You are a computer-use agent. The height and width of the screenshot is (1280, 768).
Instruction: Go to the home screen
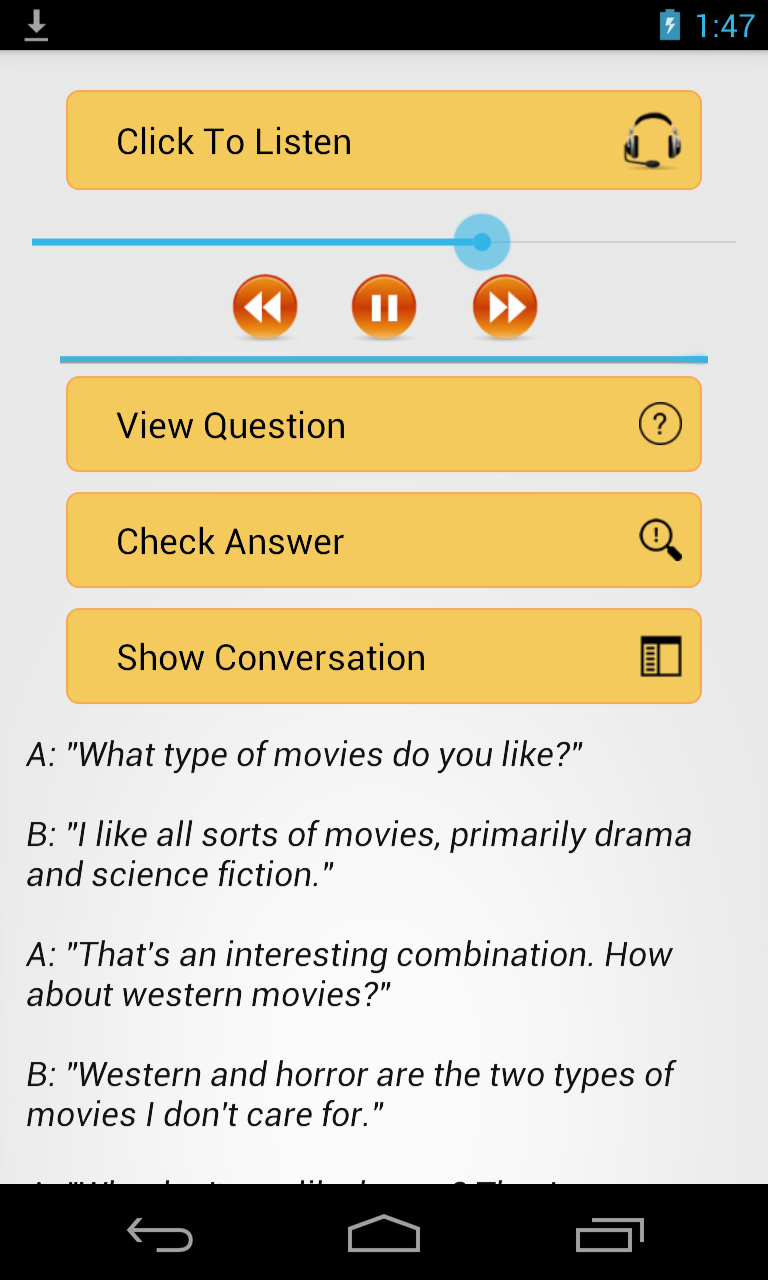tap(384, 1234)
